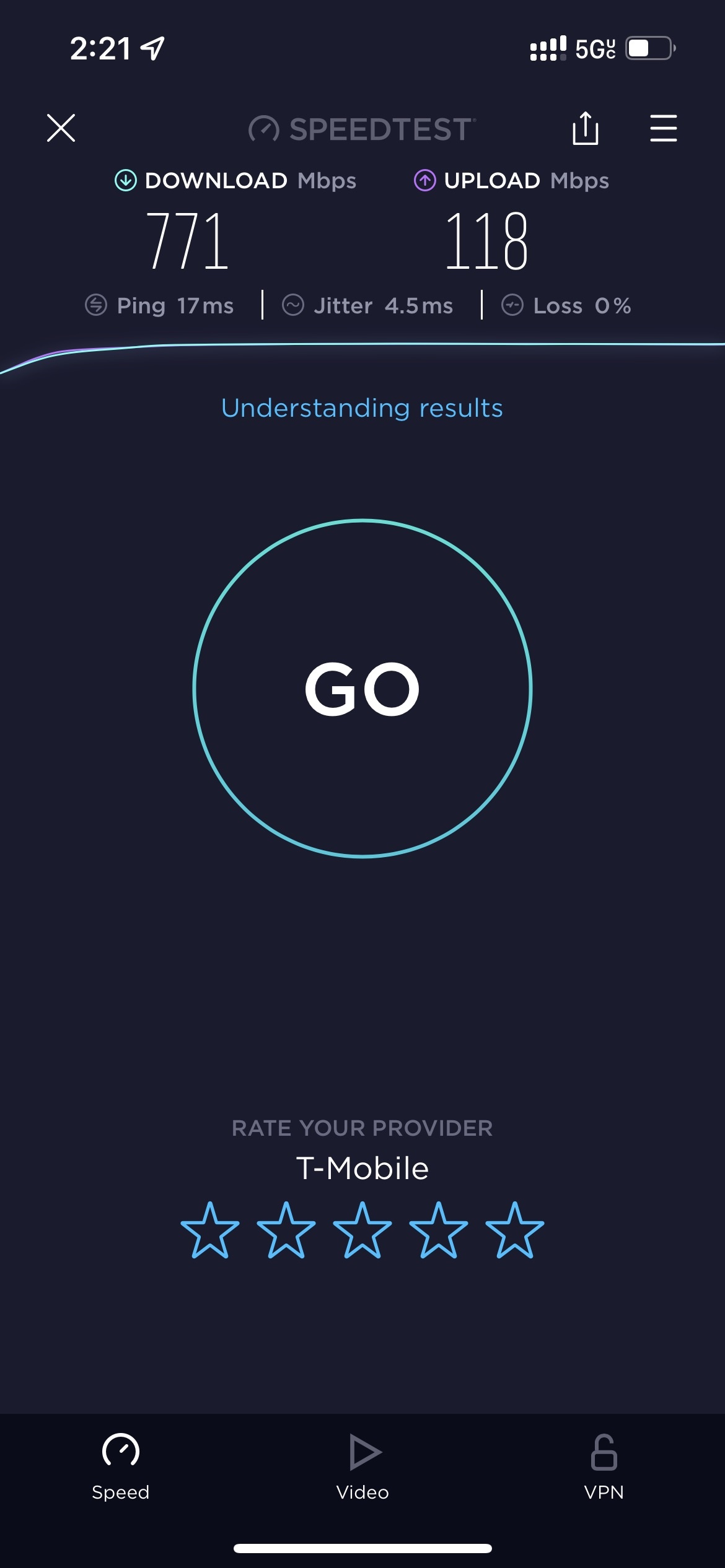Rate T-Mobile four stars
Screen dimensions: 725x1568
click(x=439, y=1231)
